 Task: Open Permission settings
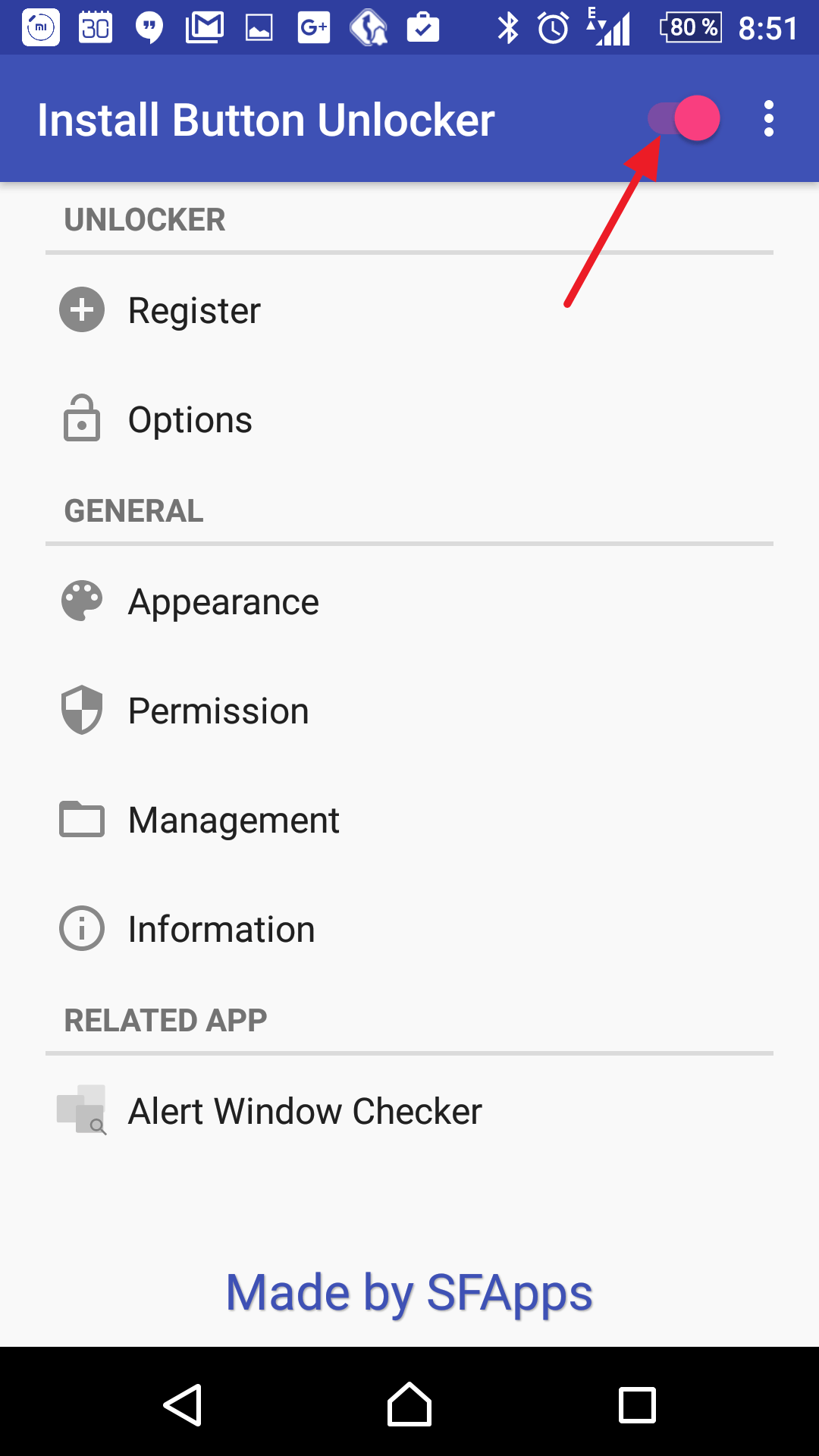click(x=409, y=711)
